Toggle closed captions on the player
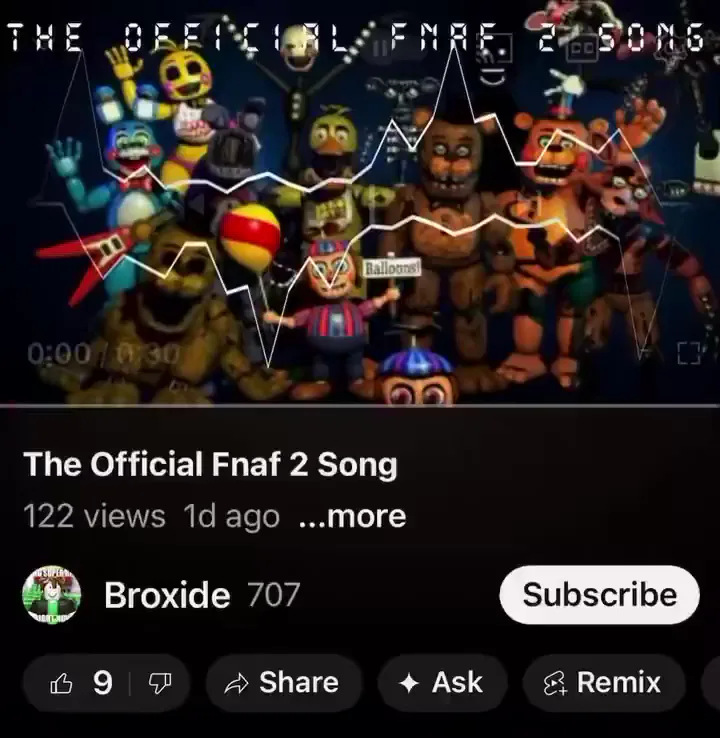720x738 pixels. tap(582, 48)
